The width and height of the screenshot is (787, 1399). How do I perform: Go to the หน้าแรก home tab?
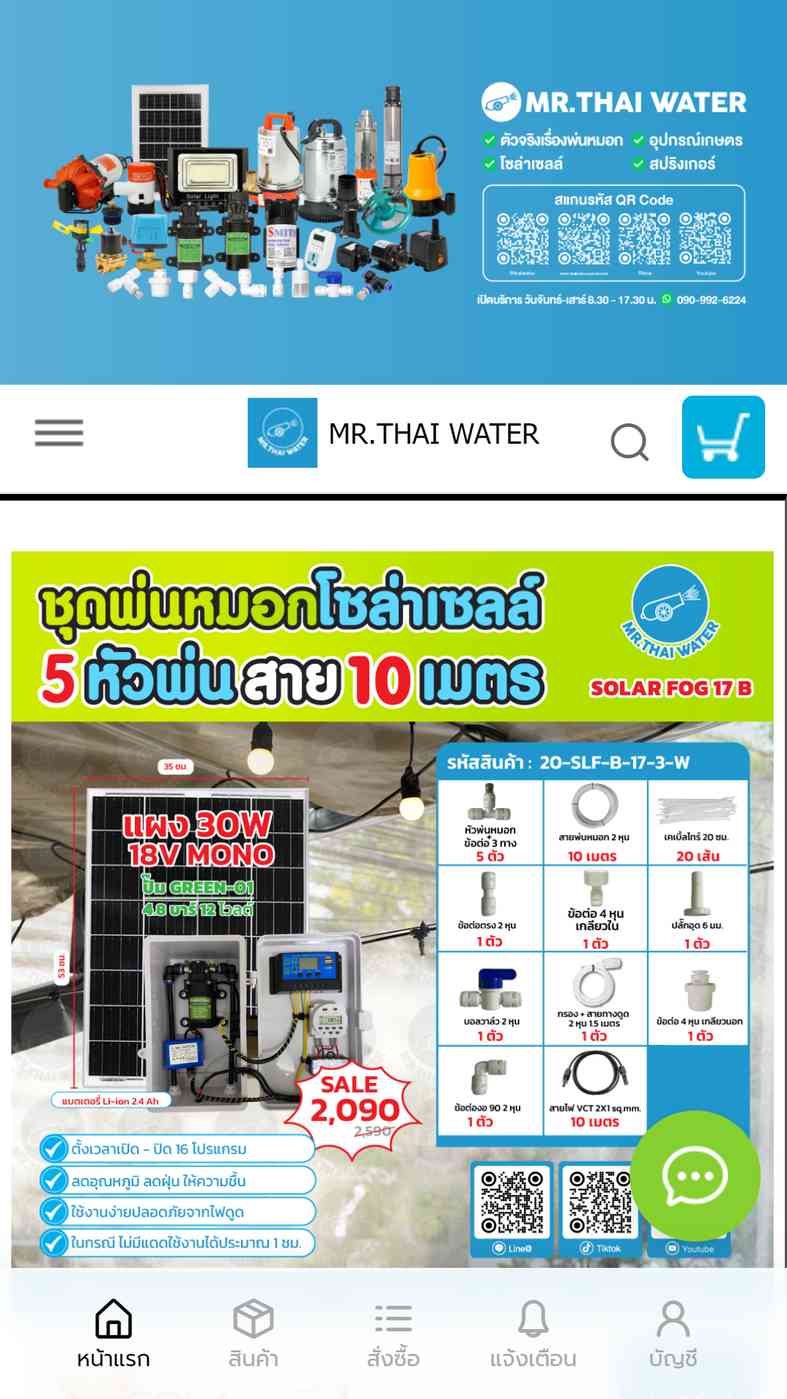[x=113, y=1334]
